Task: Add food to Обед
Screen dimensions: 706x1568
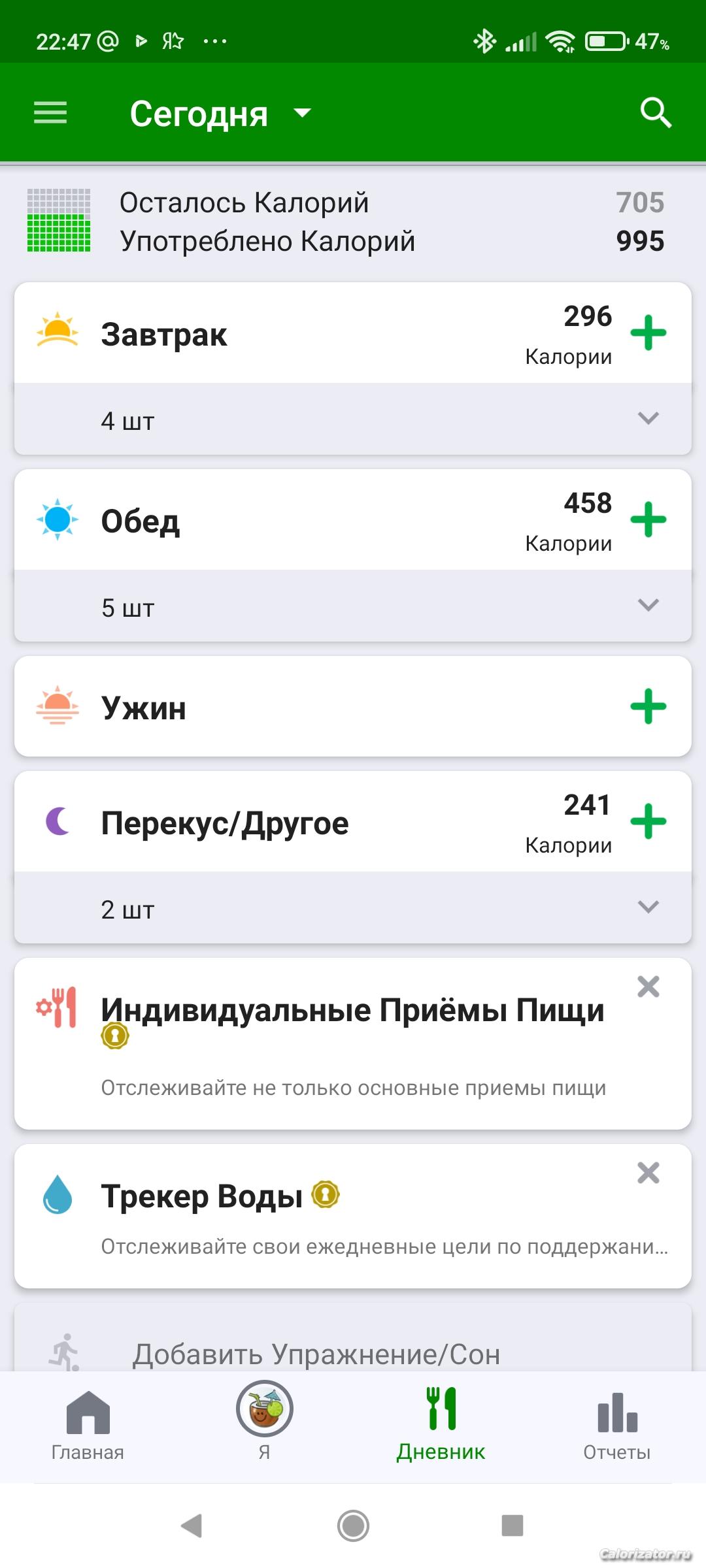Action: (648, 520)
